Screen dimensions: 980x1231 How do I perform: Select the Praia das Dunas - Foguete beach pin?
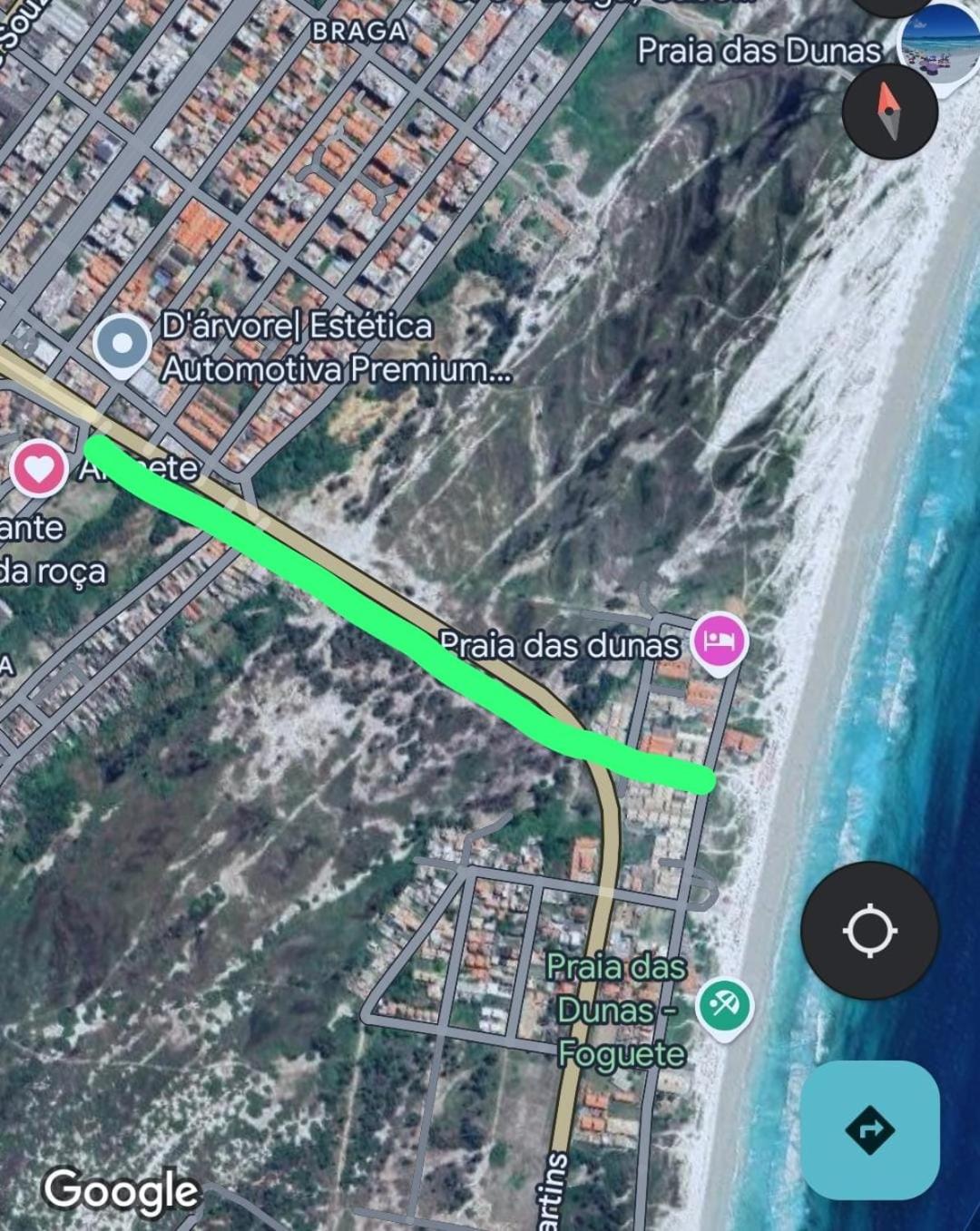(723, 1005)
